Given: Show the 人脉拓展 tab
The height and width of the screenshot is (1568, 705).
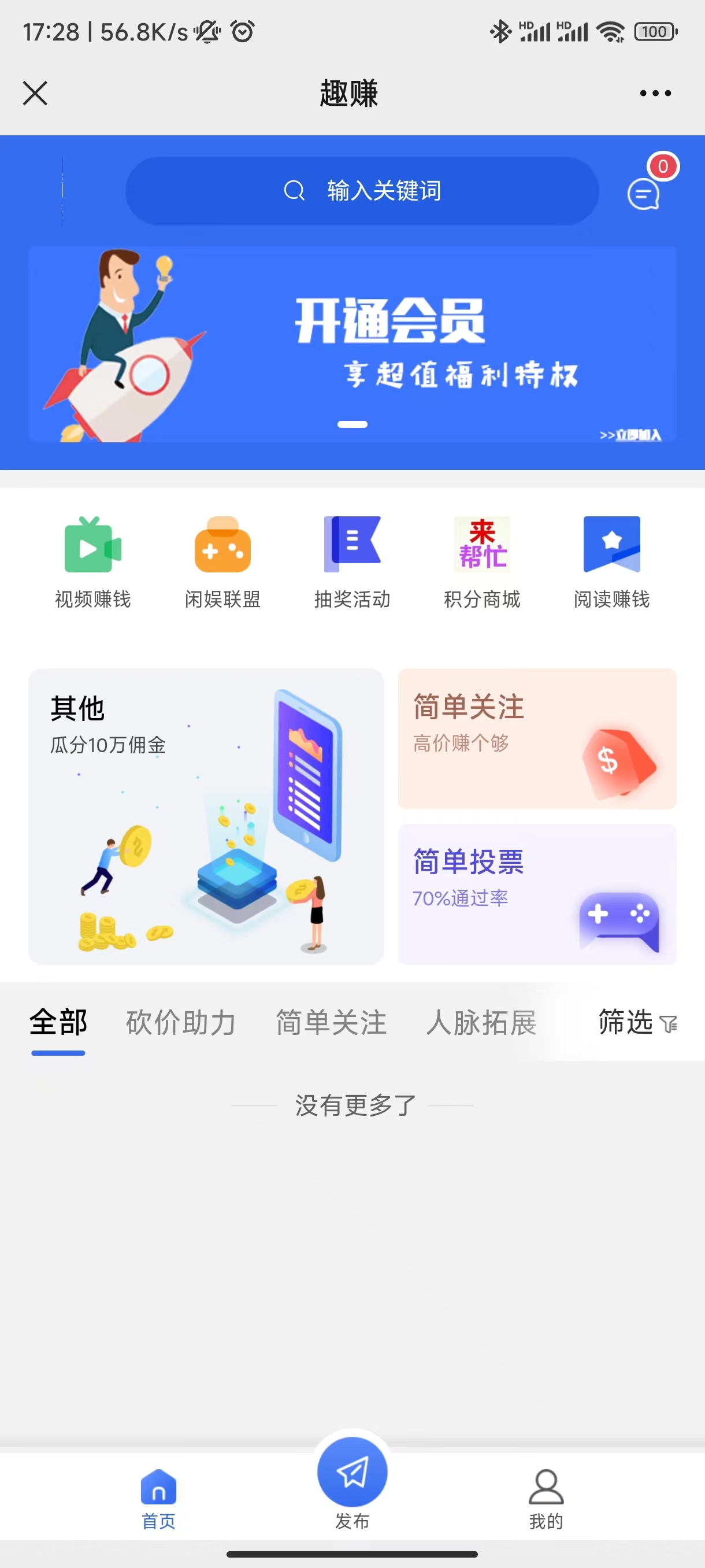Looking at the screenshot, I should point(481,1022).
